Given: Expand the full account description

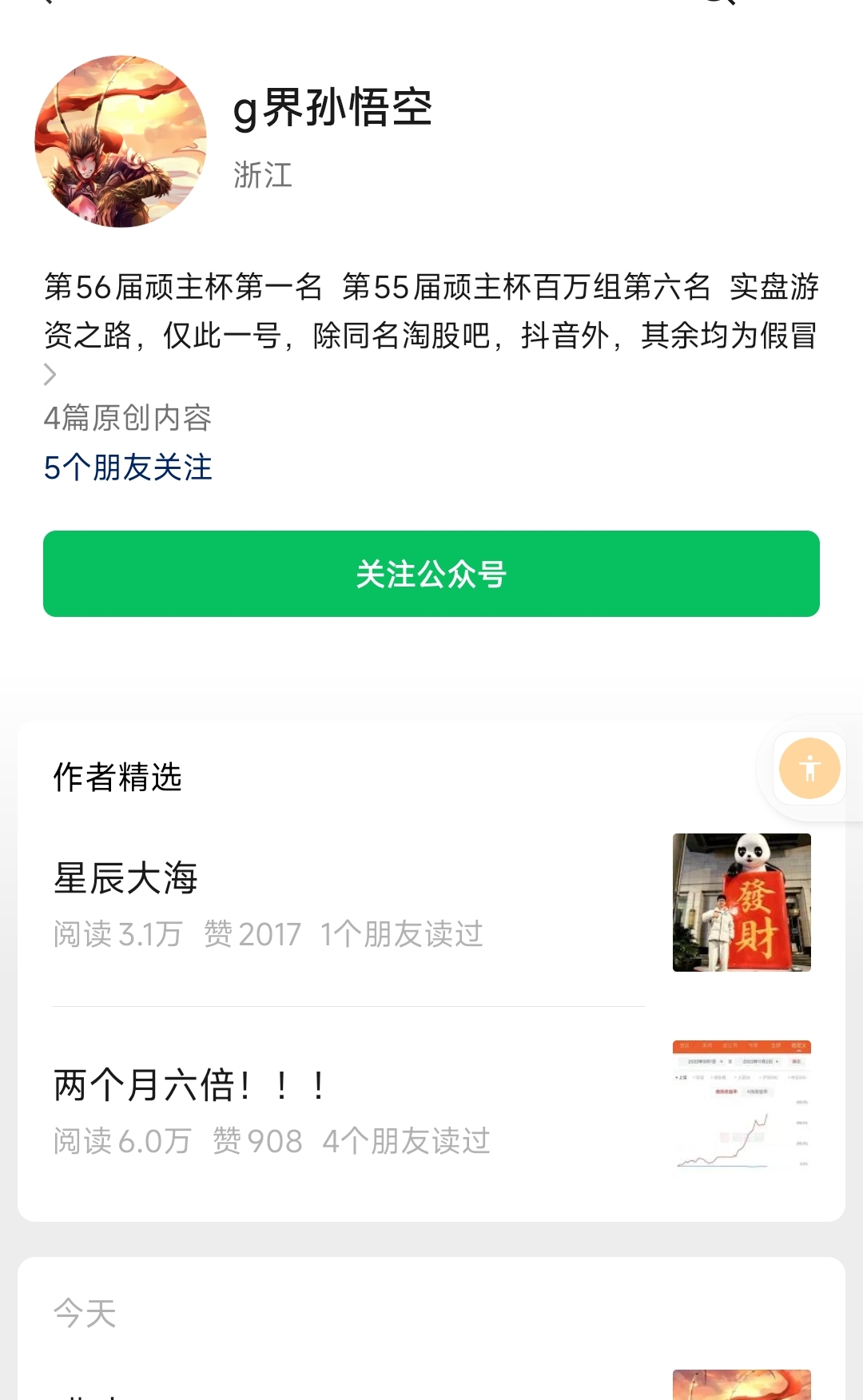Looking at the screenshot, I should pyautogui.click(x=50, y=374).
